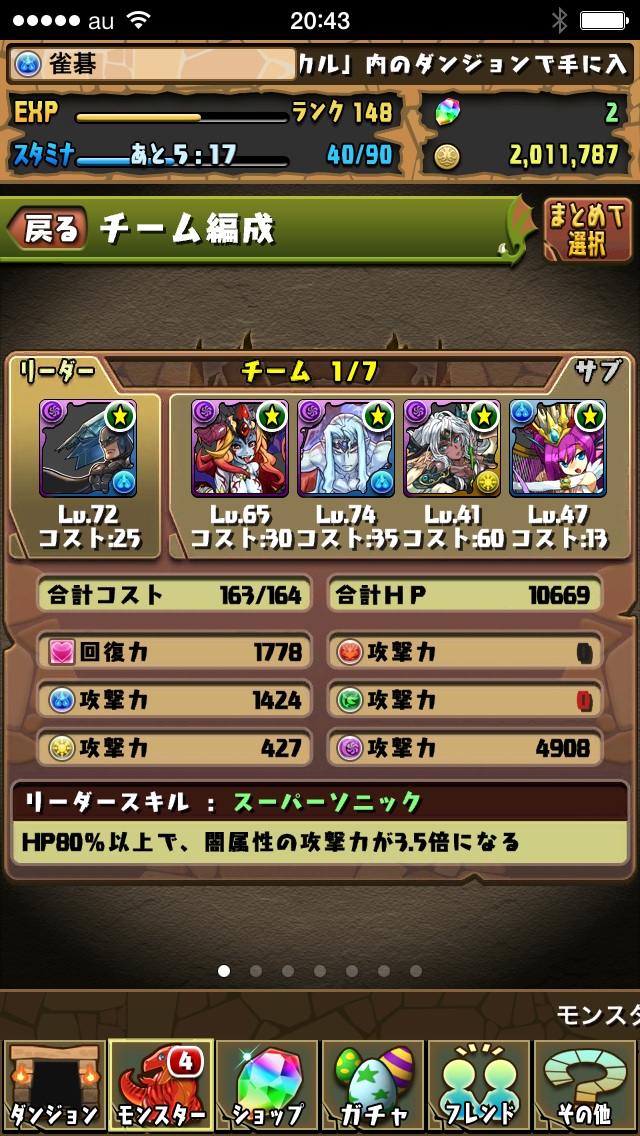Select the sub monster at Lv.74
The width and height of the screenshot is (640, 1136).
(346, 448)
